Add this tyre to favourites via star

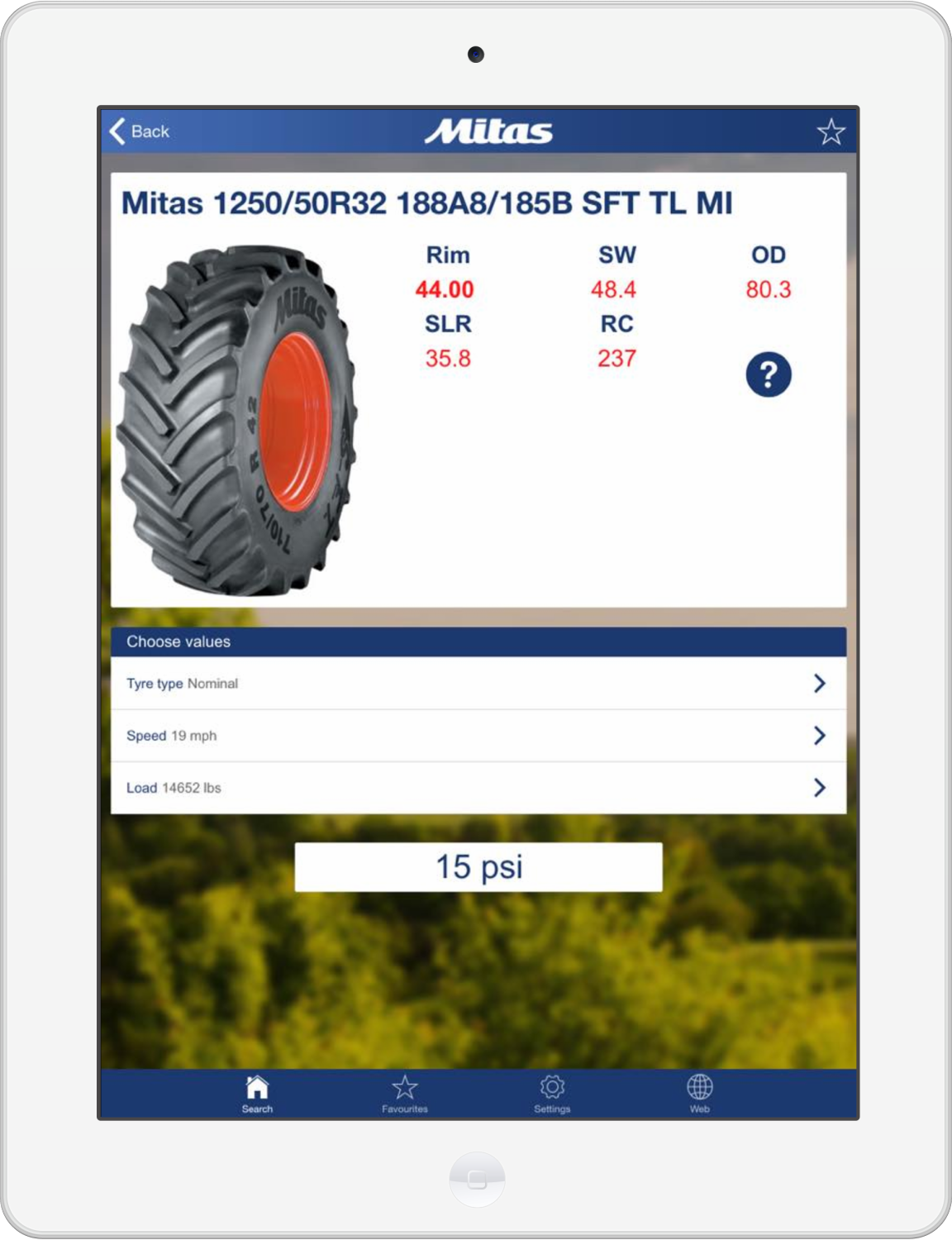click(831, 131)
